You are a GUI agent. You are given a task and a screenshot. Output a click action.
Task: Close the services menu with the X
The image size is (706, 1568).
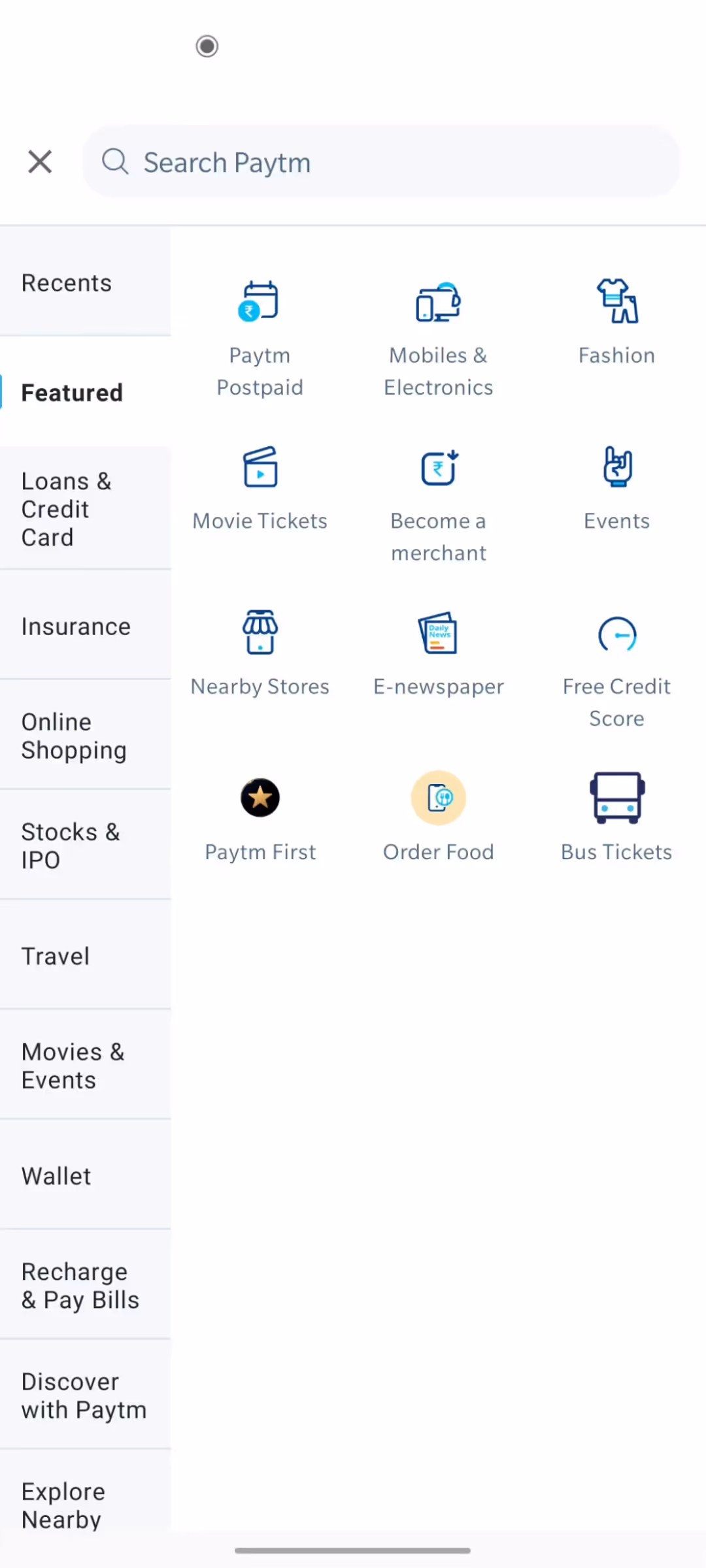tap(40, 161)
